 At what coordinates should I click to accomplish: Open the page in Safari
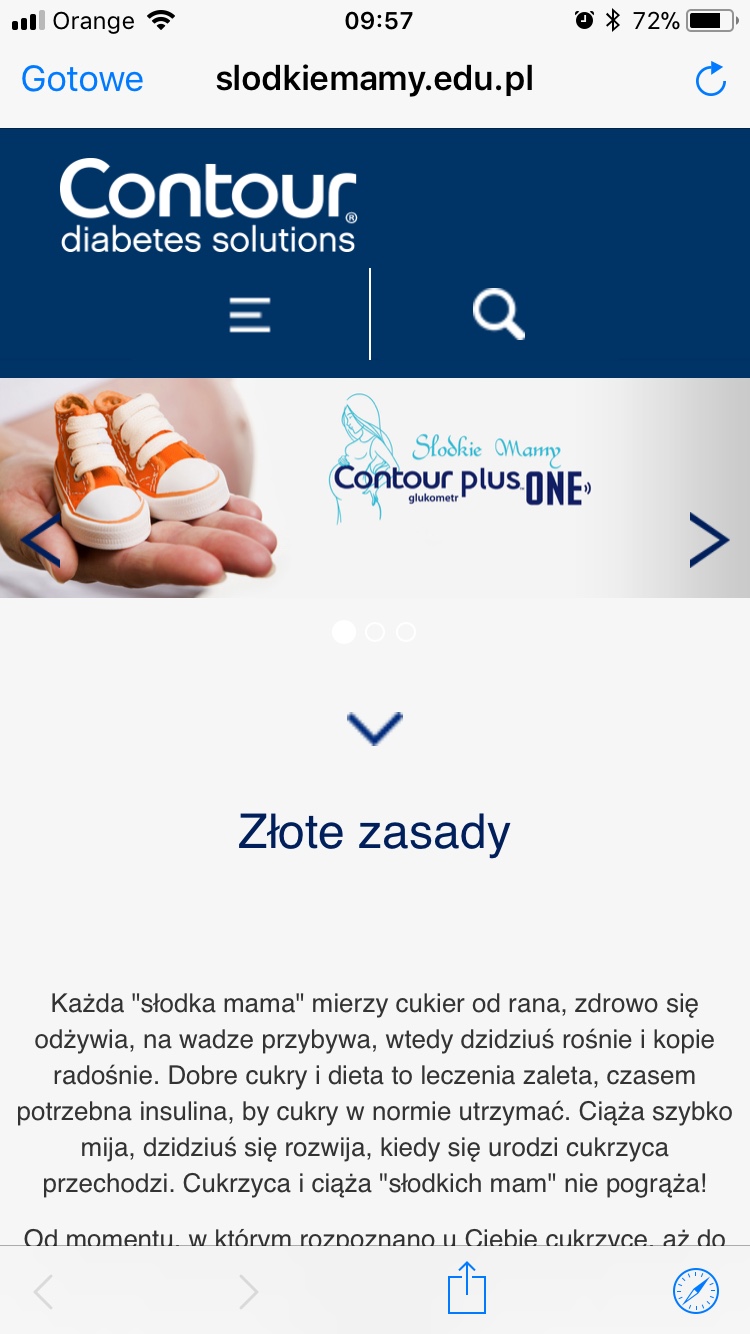click(696, 1290)
